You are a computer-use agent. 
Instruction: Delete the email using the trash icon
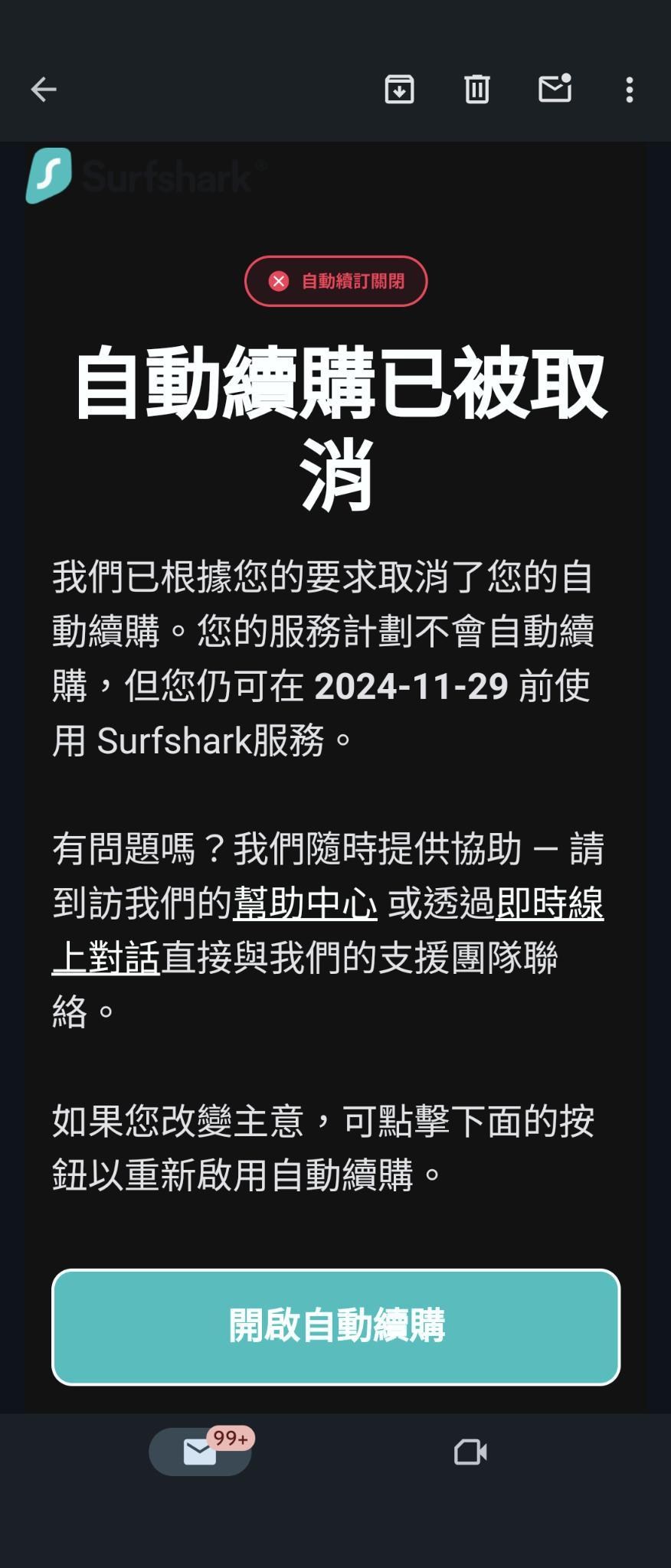(x=476, y=89)
